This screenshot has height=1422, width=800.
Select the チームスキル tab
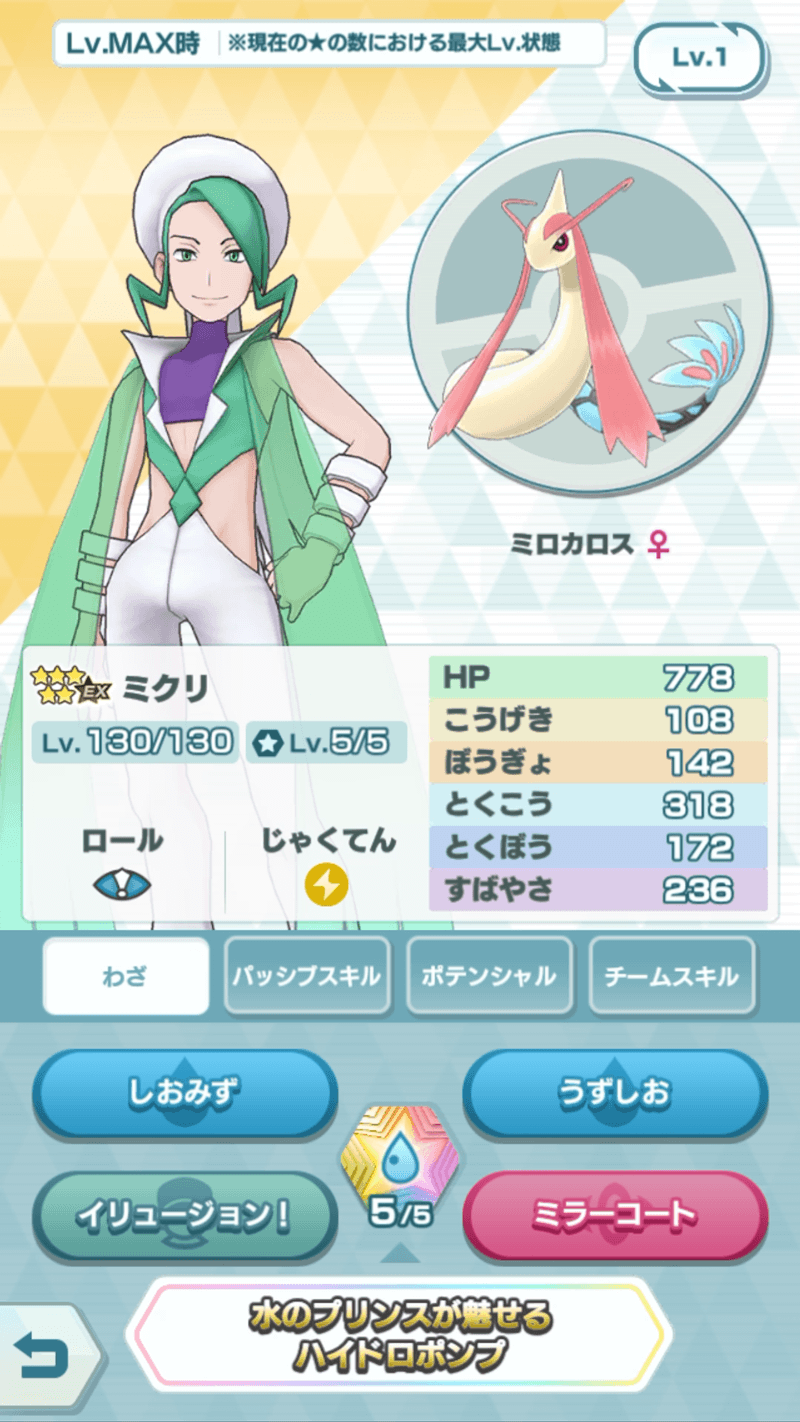click(671, 976)
